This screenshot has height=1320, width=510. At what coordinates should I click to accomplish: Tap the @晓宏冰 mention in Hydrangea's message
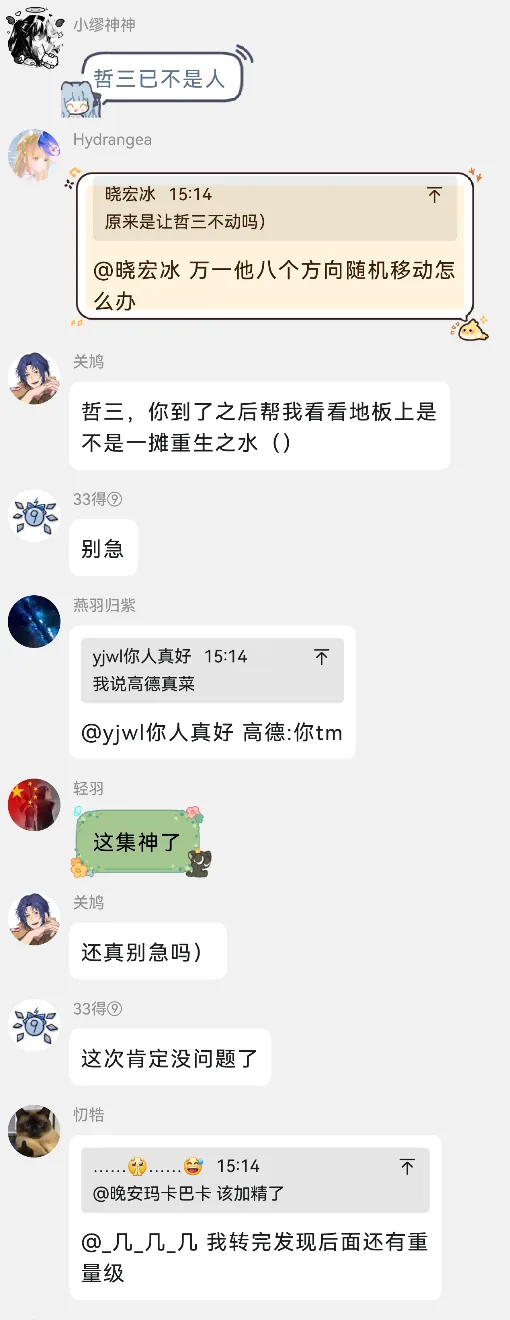(137, 272)
